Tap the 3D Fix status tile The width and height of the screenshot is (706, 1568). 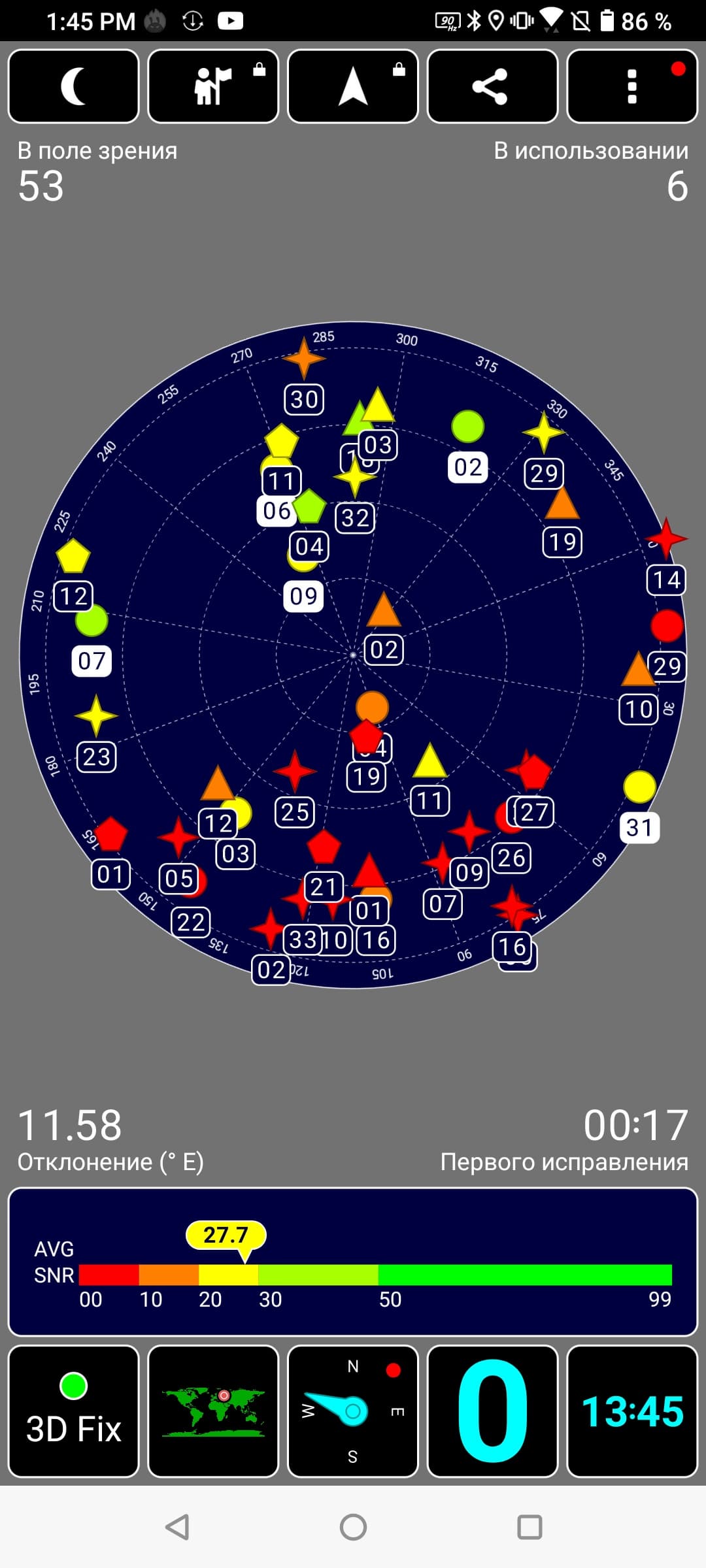point(73,1411)
